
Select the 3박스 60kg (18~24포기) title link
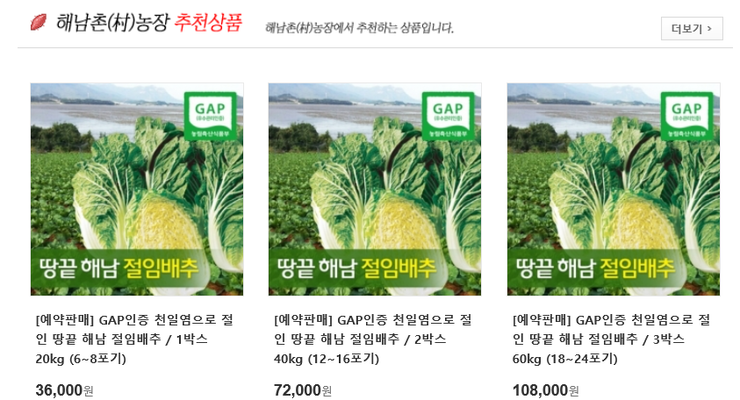[x=611, y=339]
